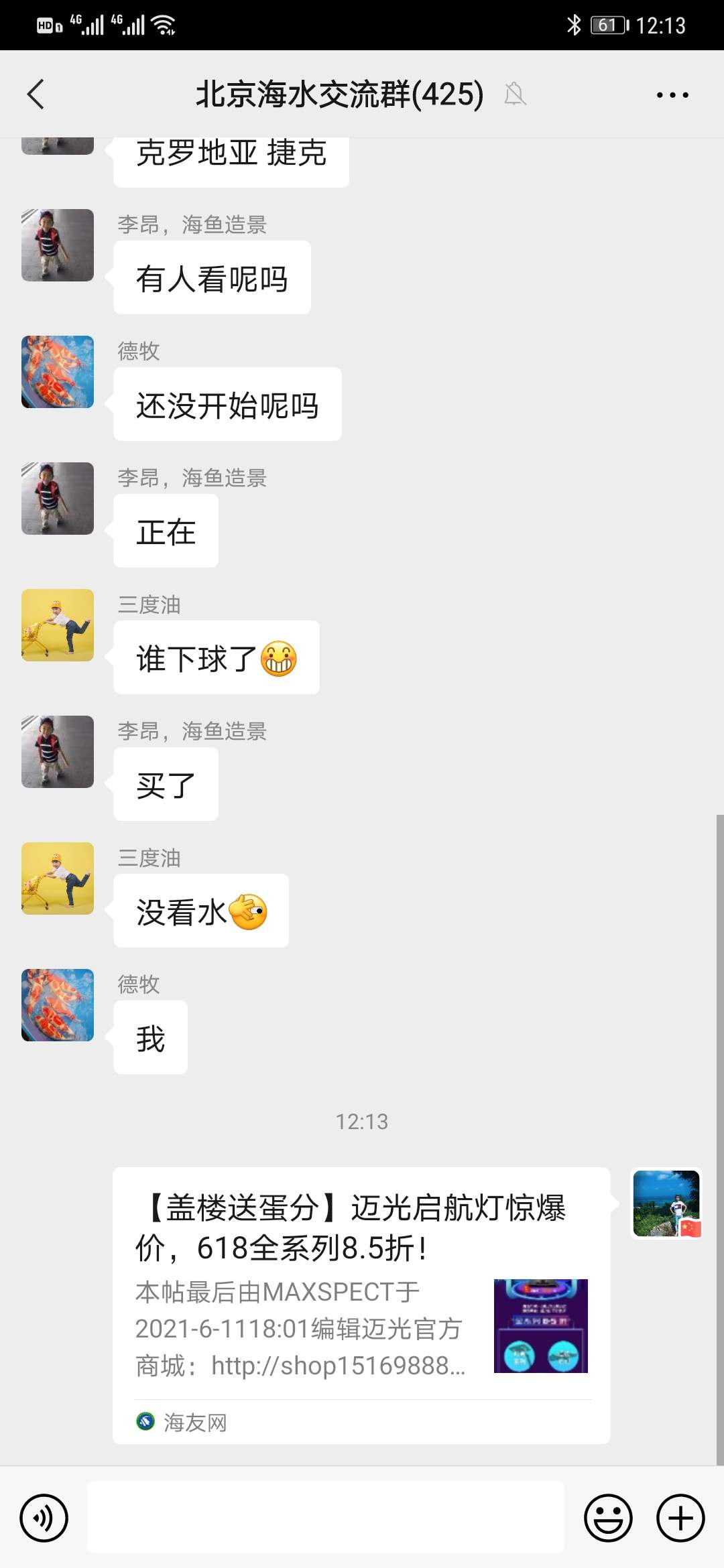
Task: Open the chat info three-dot menu
Action: (x=672, y=95)
